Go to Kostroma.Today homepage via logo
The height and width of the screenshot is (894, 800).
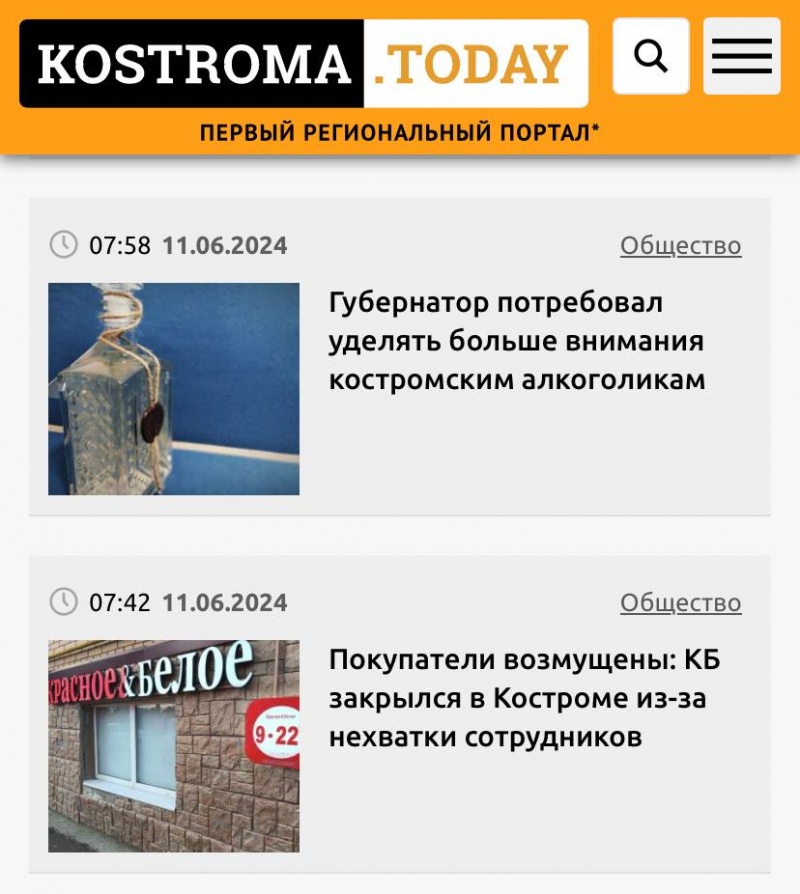coord(303,63)
